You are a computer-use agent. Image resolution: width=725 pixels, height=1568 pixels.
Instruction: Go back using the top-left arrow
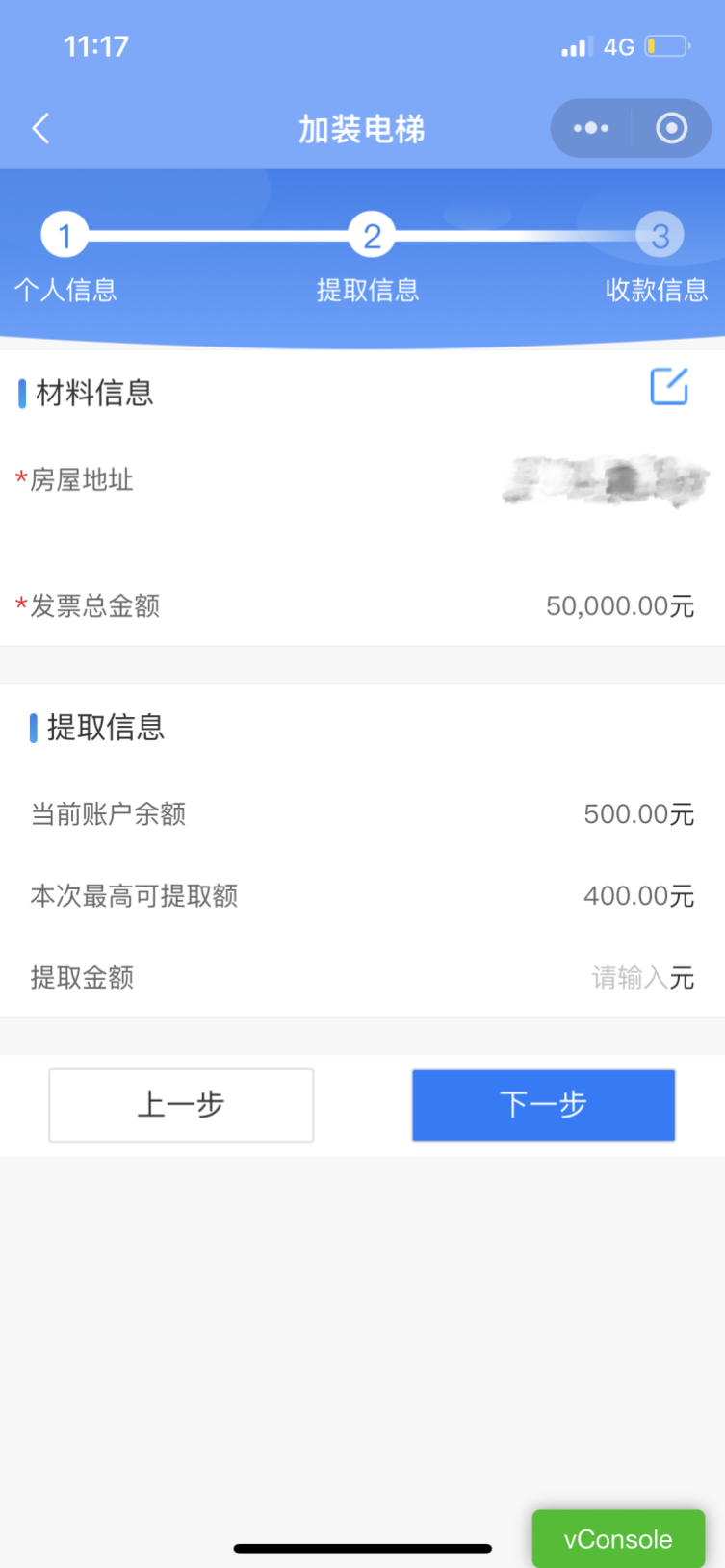click(40, 128)
